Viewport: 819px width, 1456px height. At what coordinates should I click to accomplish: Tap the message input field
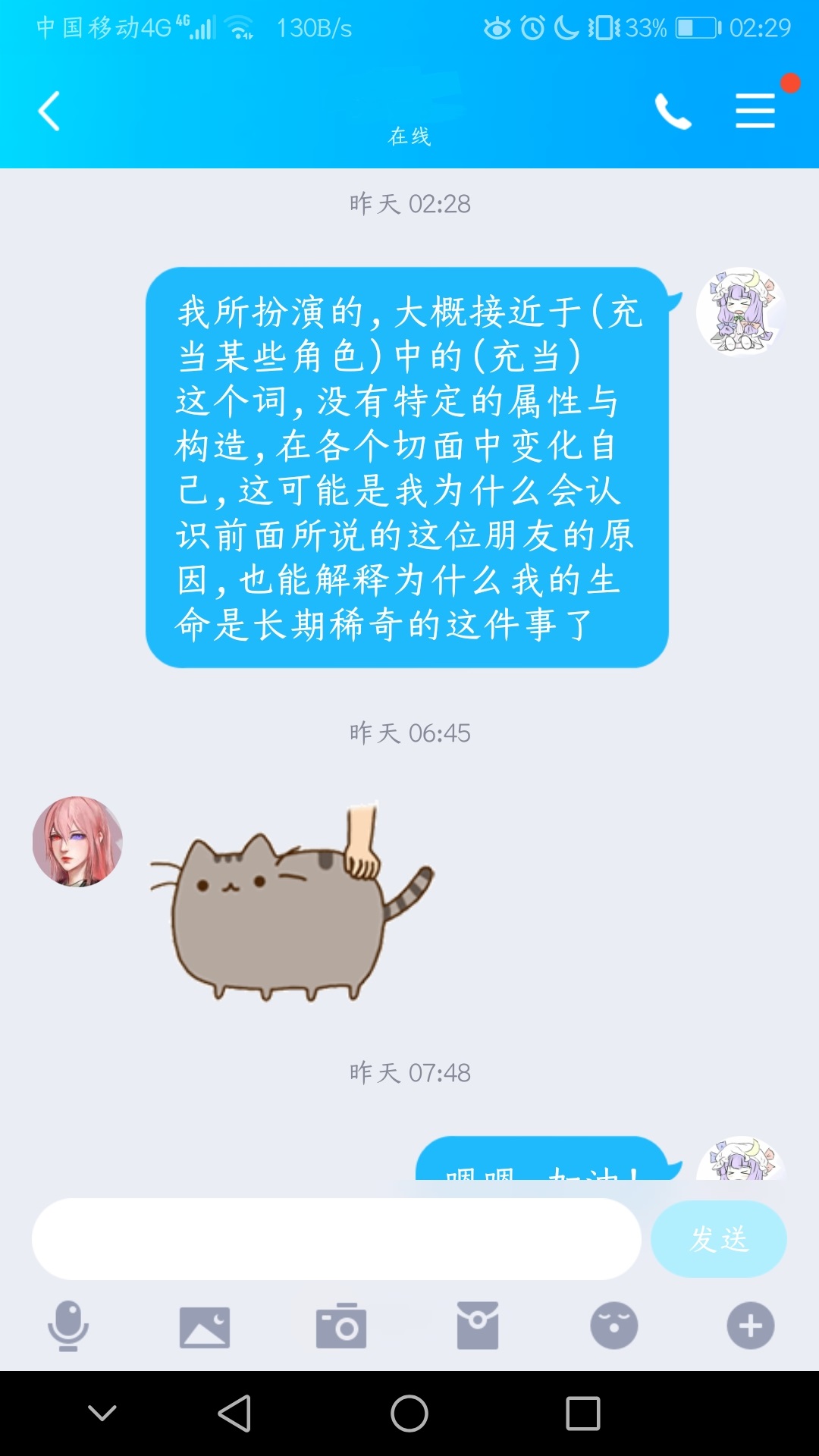pos(336,1239)
